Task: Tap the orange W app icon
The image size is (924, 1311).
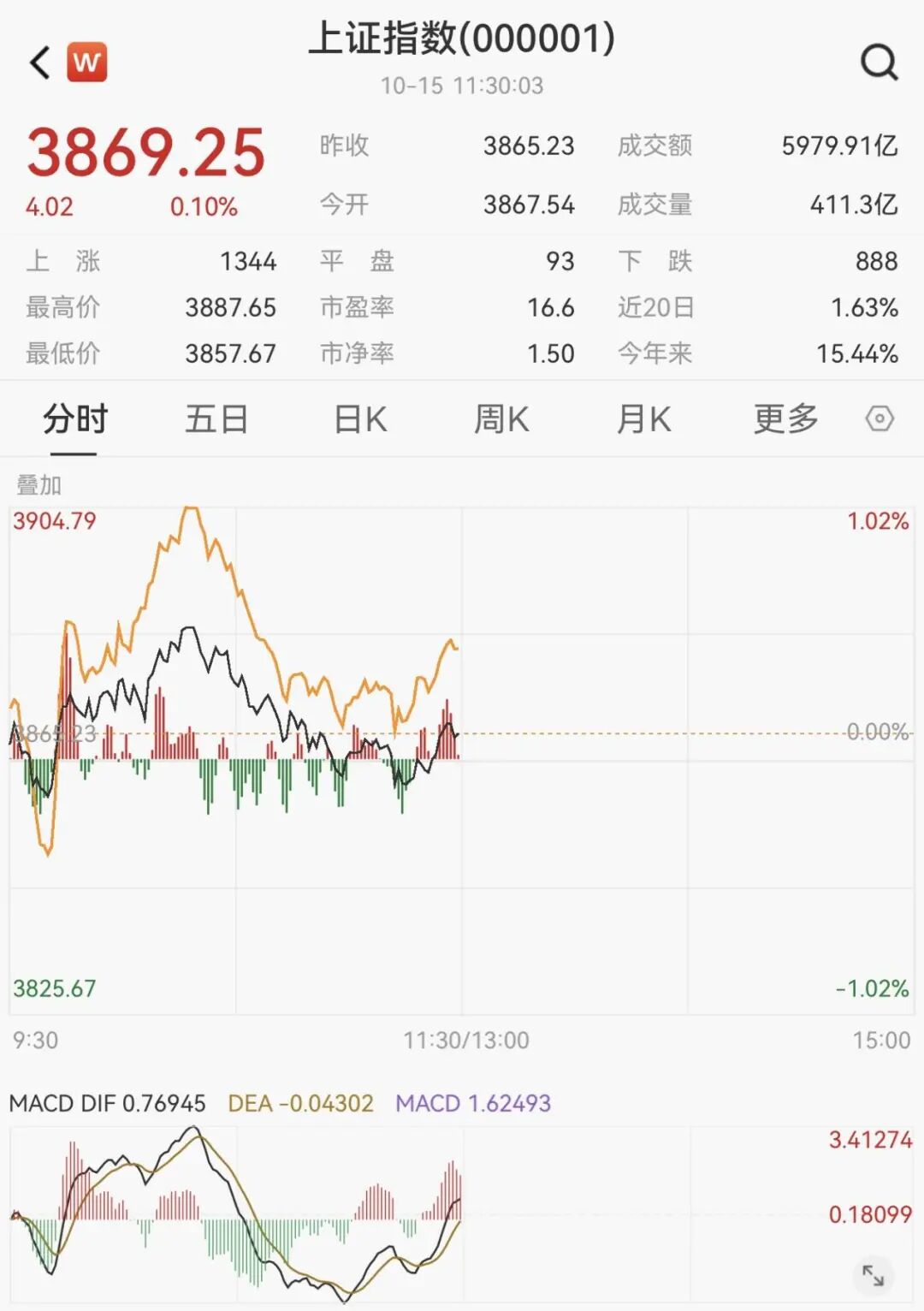Action: [x=87, y=62]
